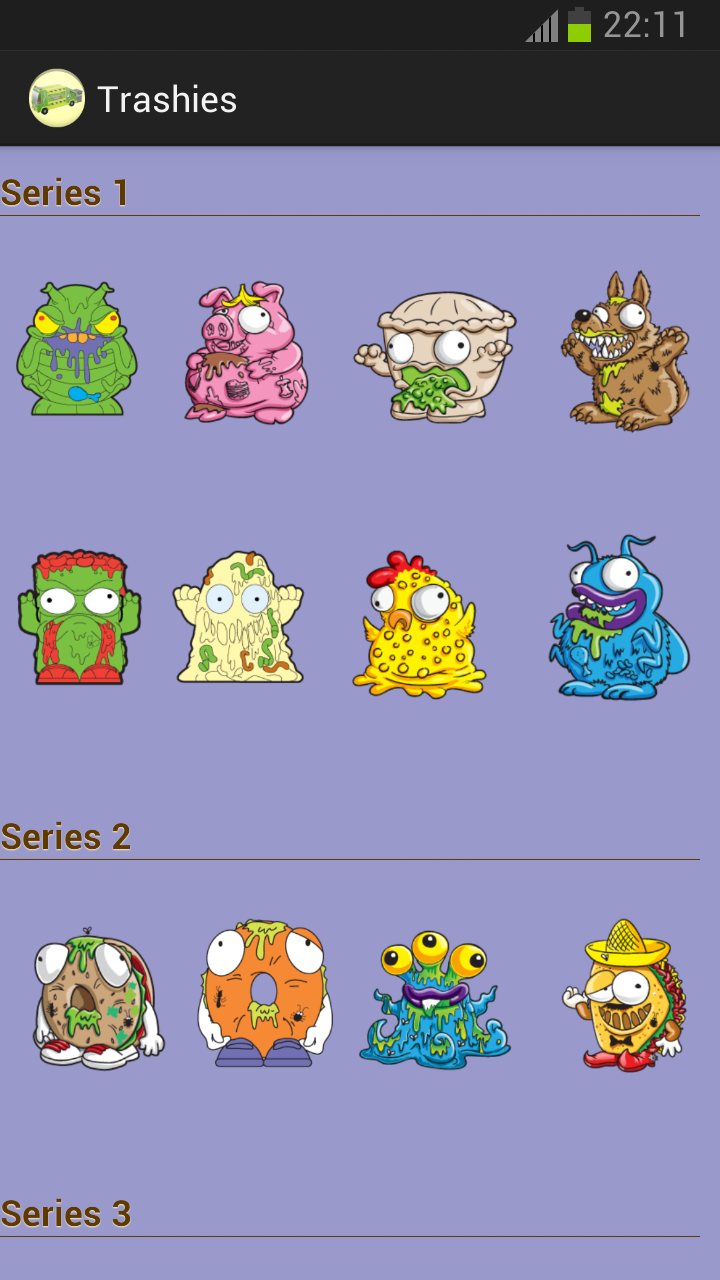The height and width of the screenshot is (1280, 720).
Task: Open the green slimy monster in Series 1
Action: coord(77,349)
